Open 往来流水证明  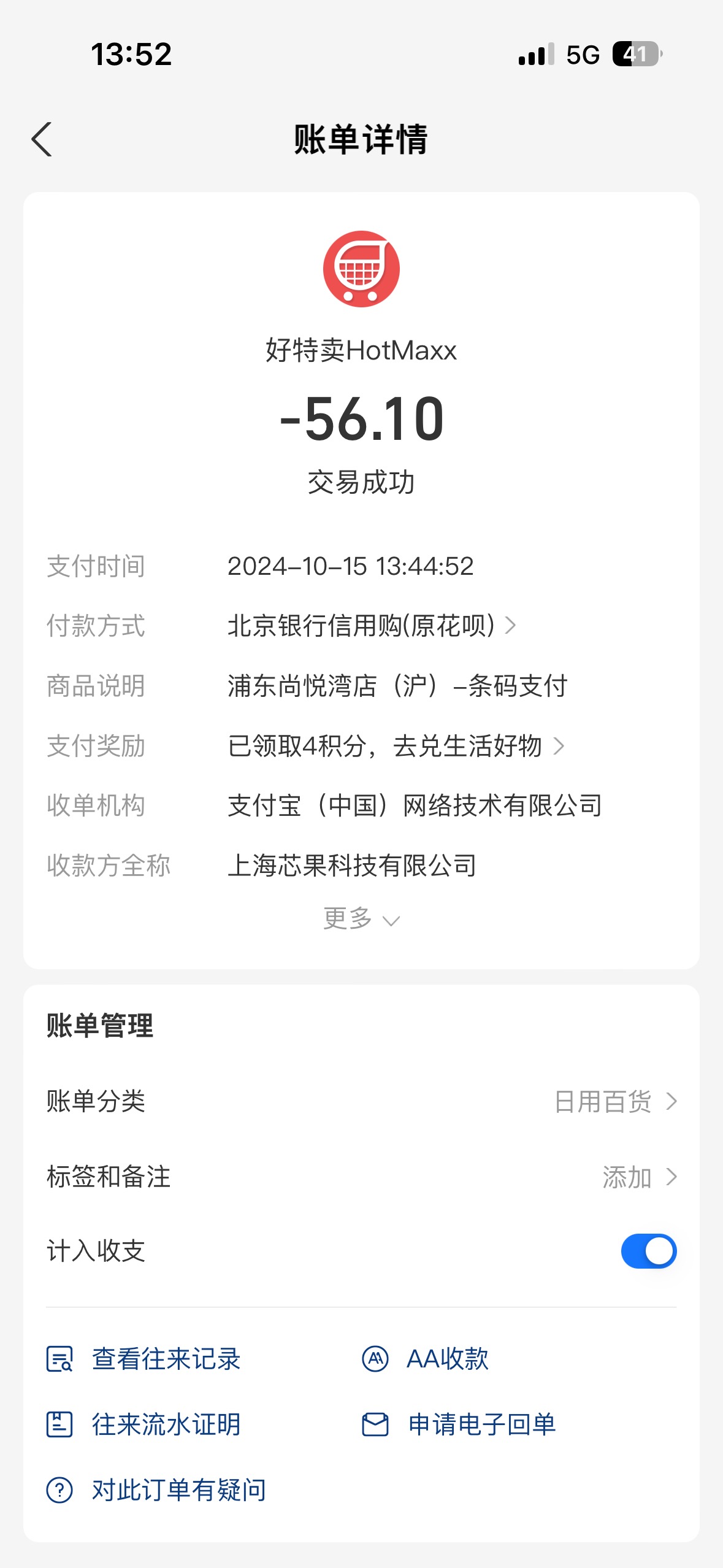click(143, 1424)
